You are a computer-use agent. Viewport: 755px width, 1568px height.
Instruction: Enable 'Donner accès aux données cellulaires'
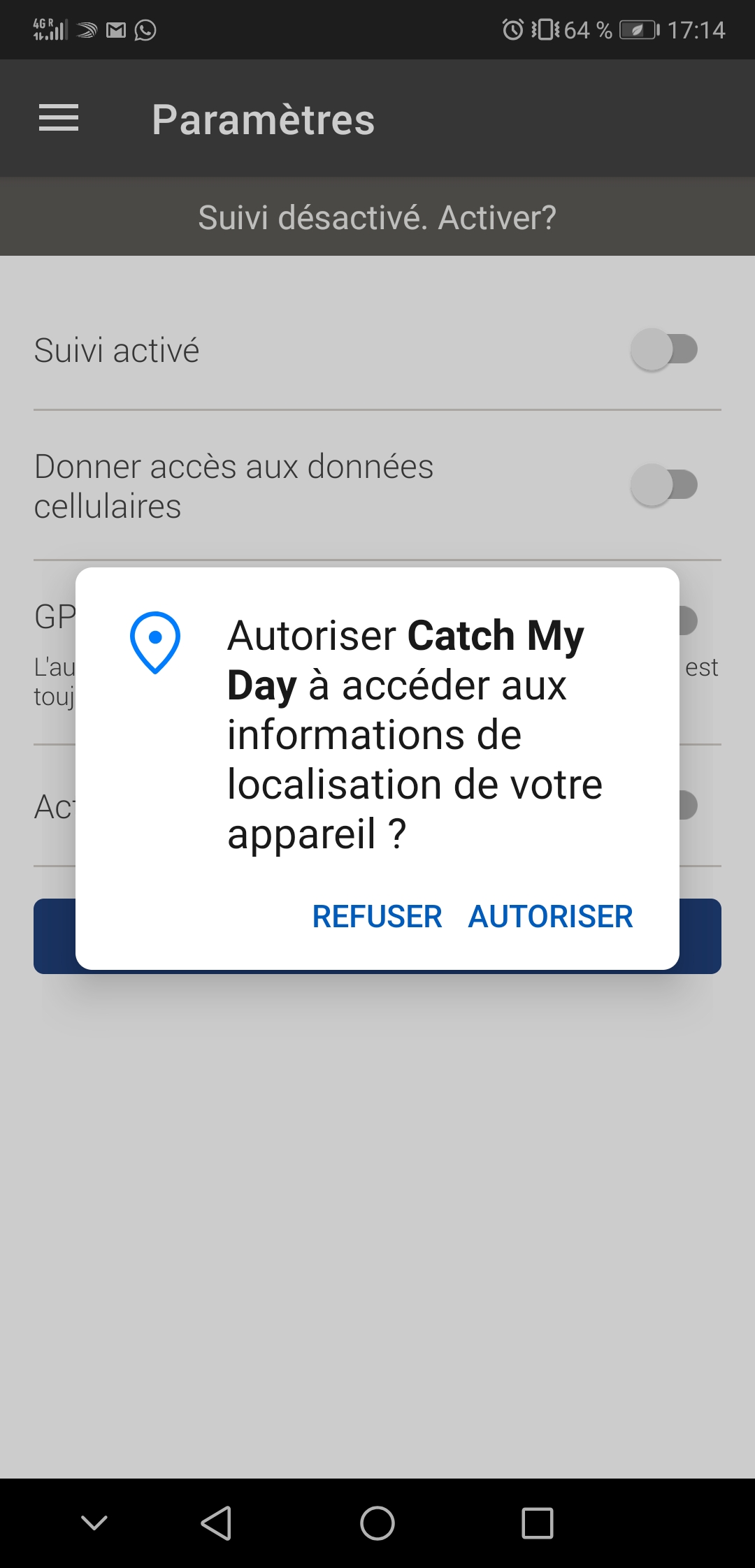[664, 485]
